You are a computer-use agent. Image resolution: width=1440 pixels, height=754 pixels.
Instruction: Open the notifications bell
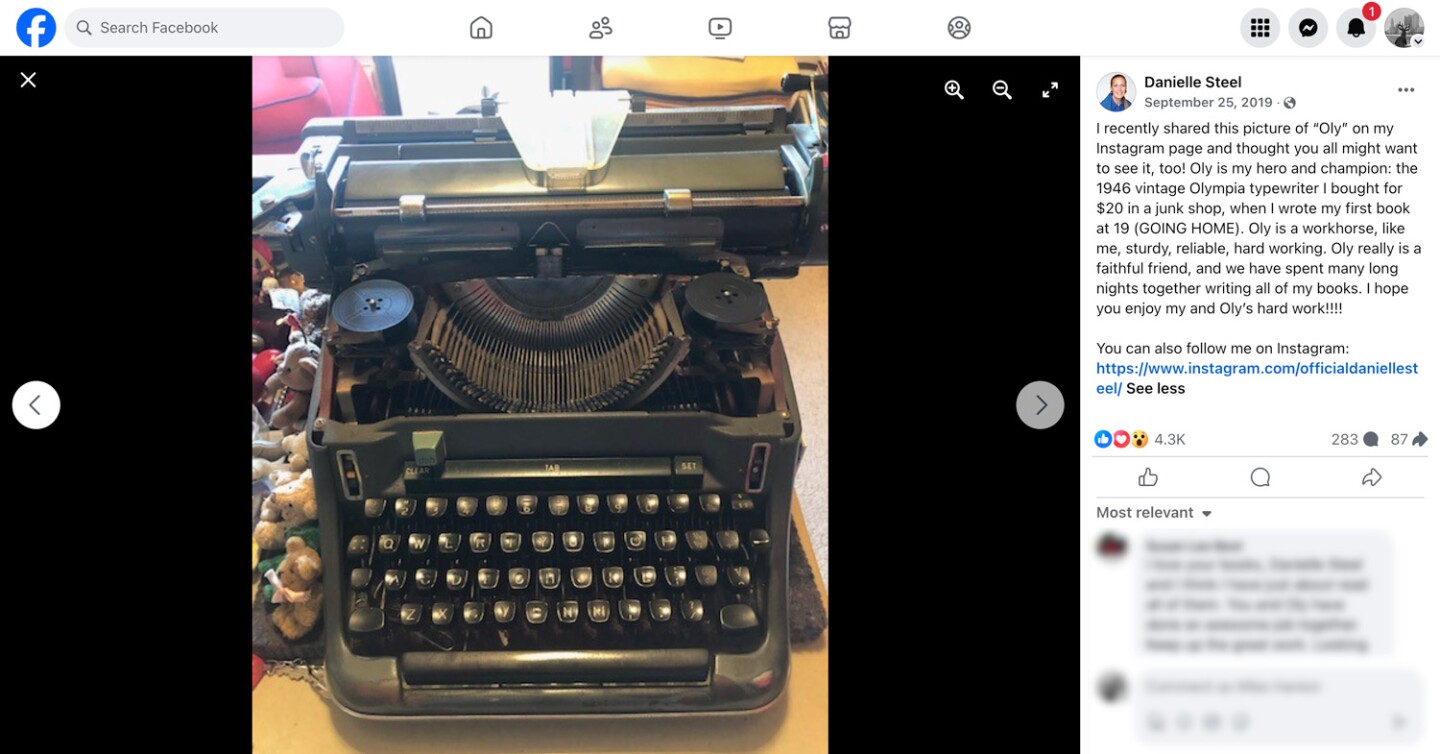coord(1356,28)
